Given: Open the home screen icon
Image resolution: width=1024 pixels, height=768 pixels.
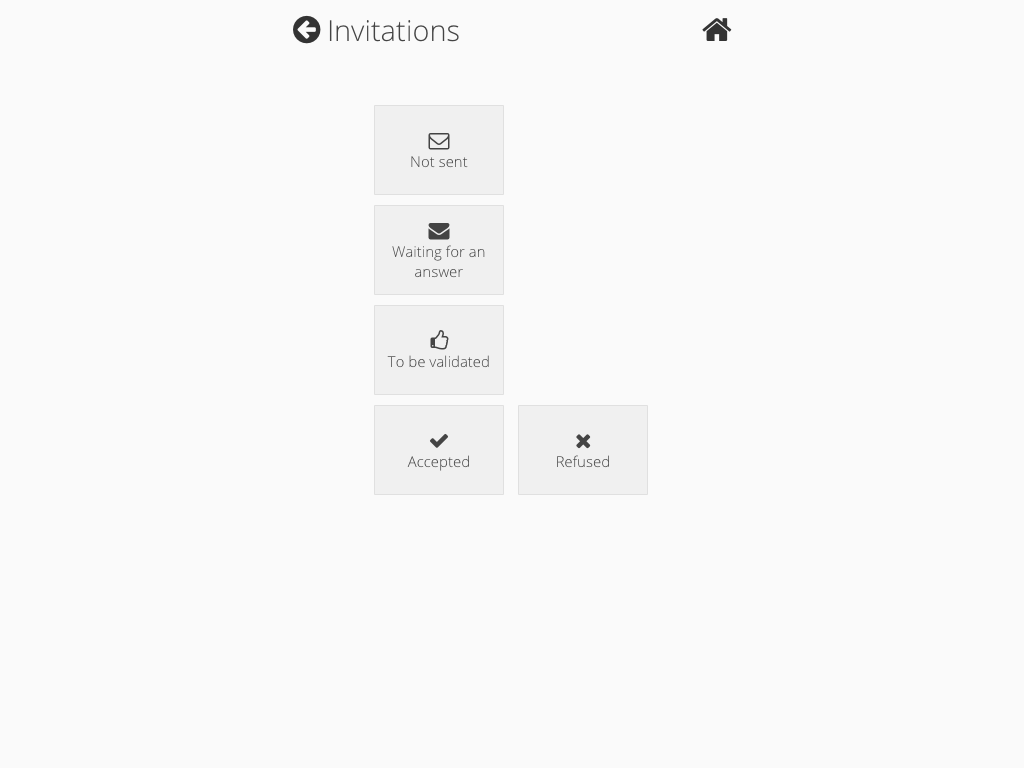Looking at the screenshot, I should (x=716, y=30).
